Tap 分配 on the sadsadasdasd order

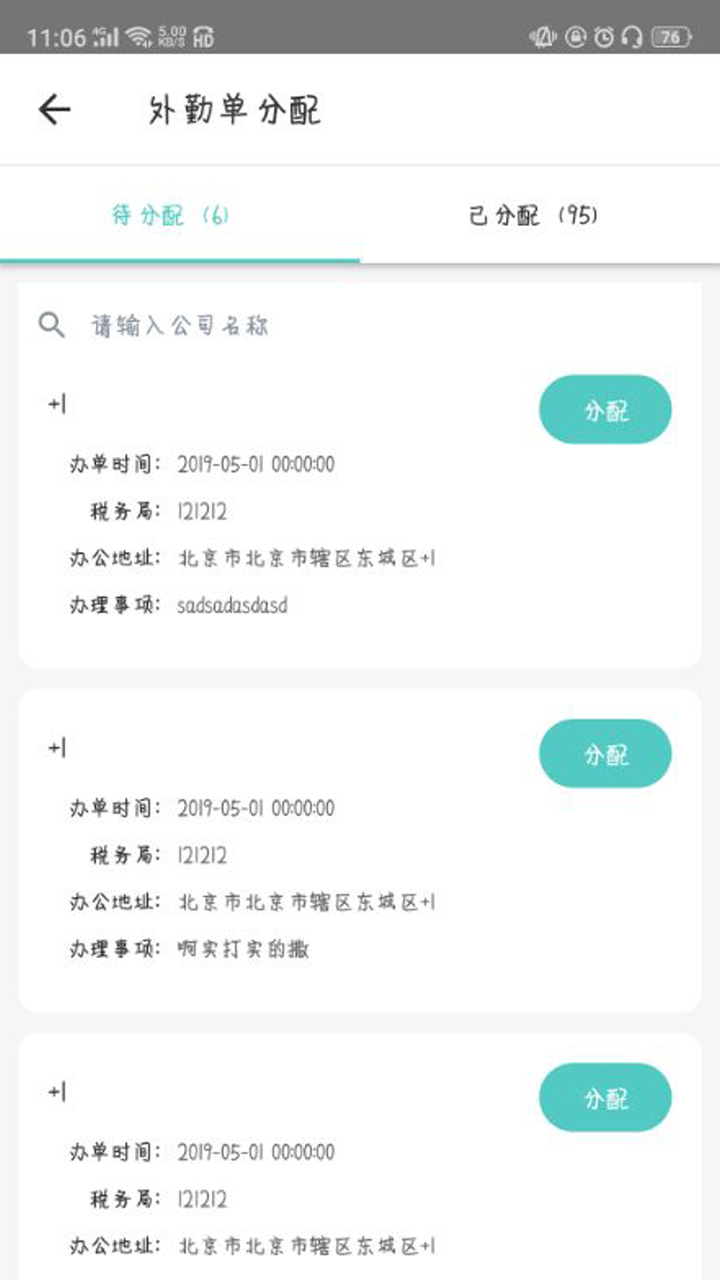point(605,410)
